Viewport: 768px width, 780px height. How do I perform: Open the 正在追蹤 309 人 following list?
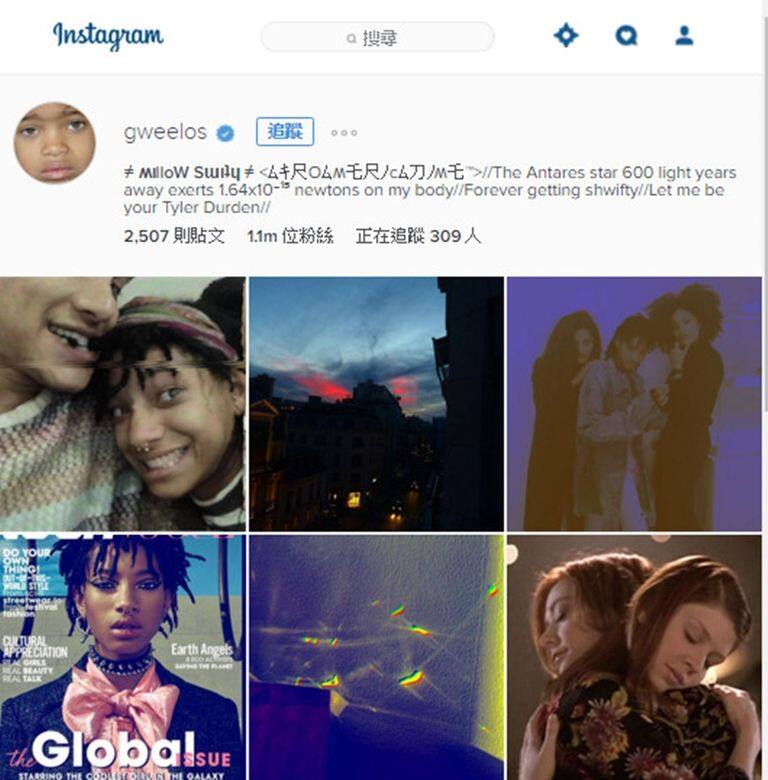tap(418, 237)
